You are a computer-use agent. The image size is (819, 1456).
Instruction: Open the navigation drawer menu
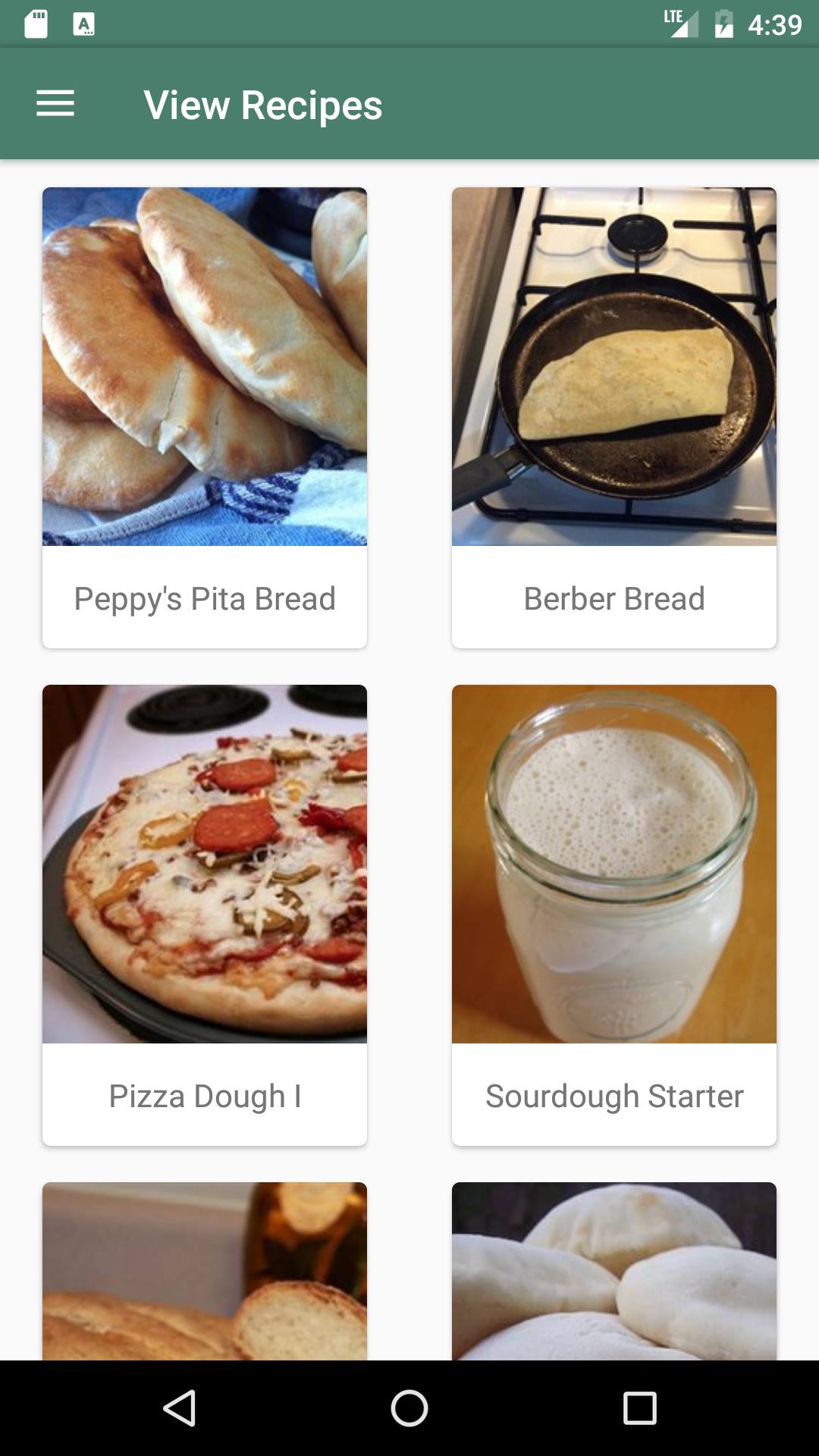point(55,104)
